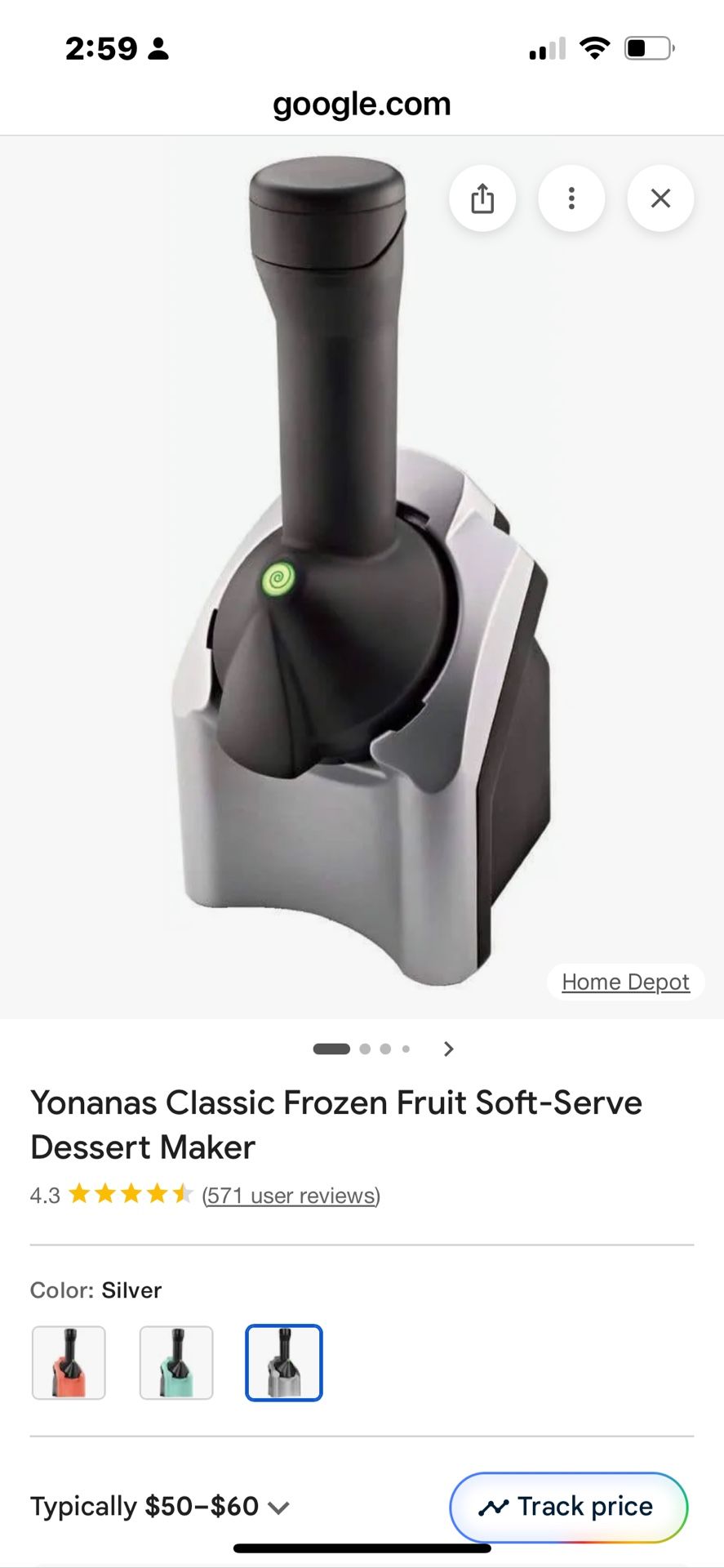This screenshot has height=1568, width=724.
Task: Tap the Track price line graph icon
Action: tap(498, 1507)
